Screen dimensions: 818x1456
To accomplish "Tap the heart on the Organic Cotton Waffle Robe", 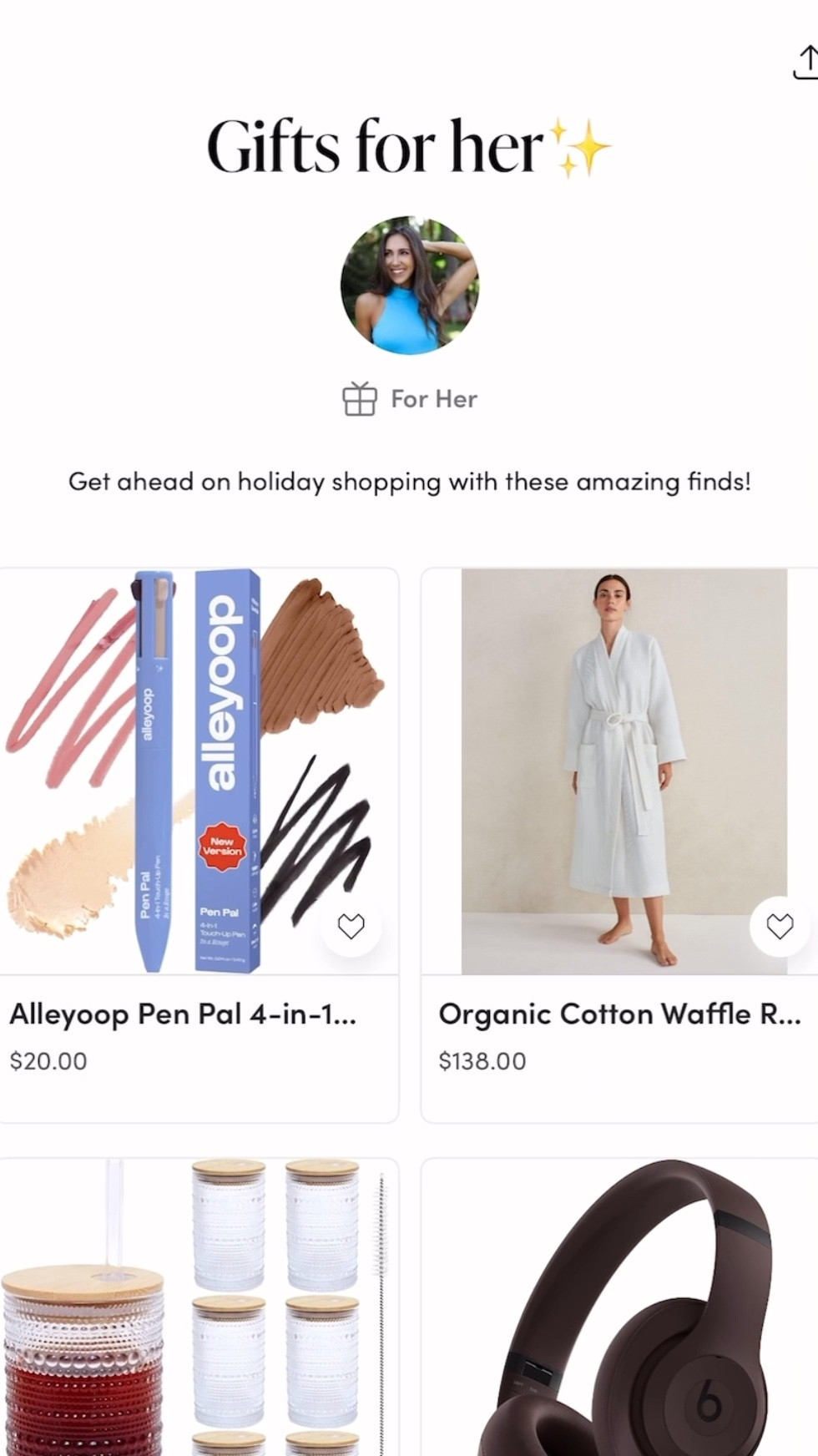I will pos(780,924).
